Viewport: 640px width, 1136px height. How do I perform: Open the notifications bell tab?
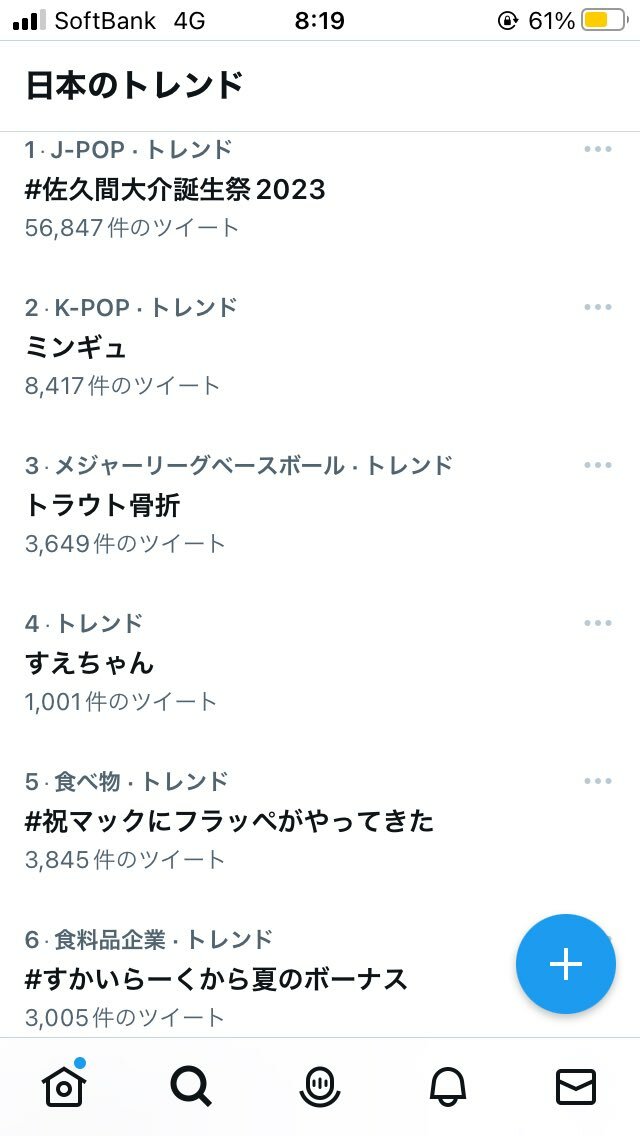(x=448, y=1087)
